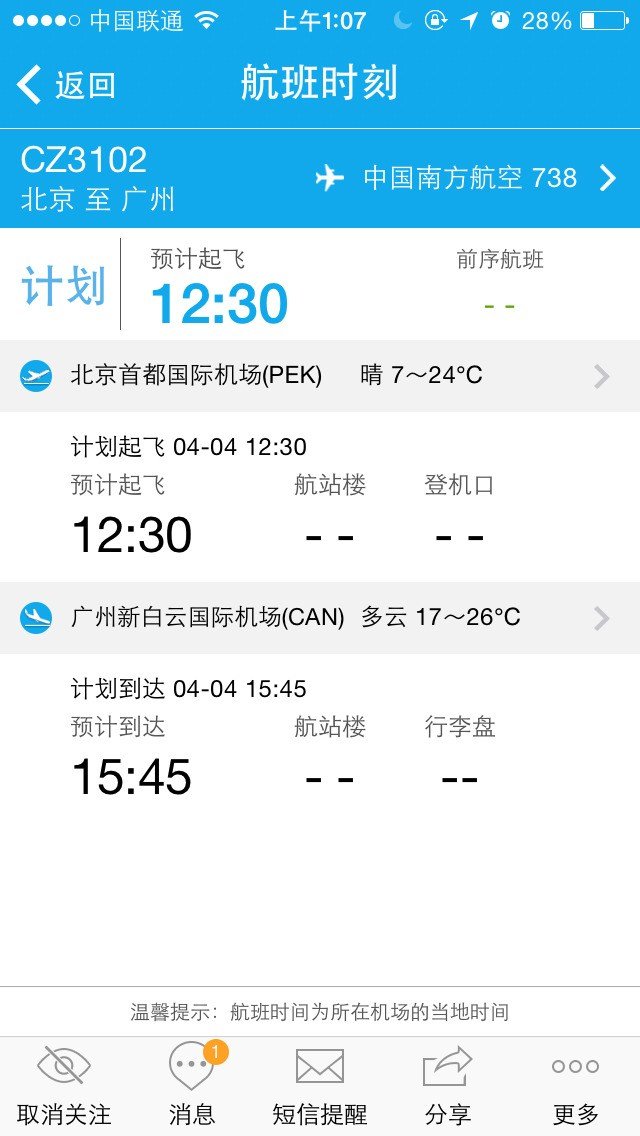Open 广州新白云国际机场(CAN) airport row
This screenshot has height=1136, width=640.
[320, 618]
